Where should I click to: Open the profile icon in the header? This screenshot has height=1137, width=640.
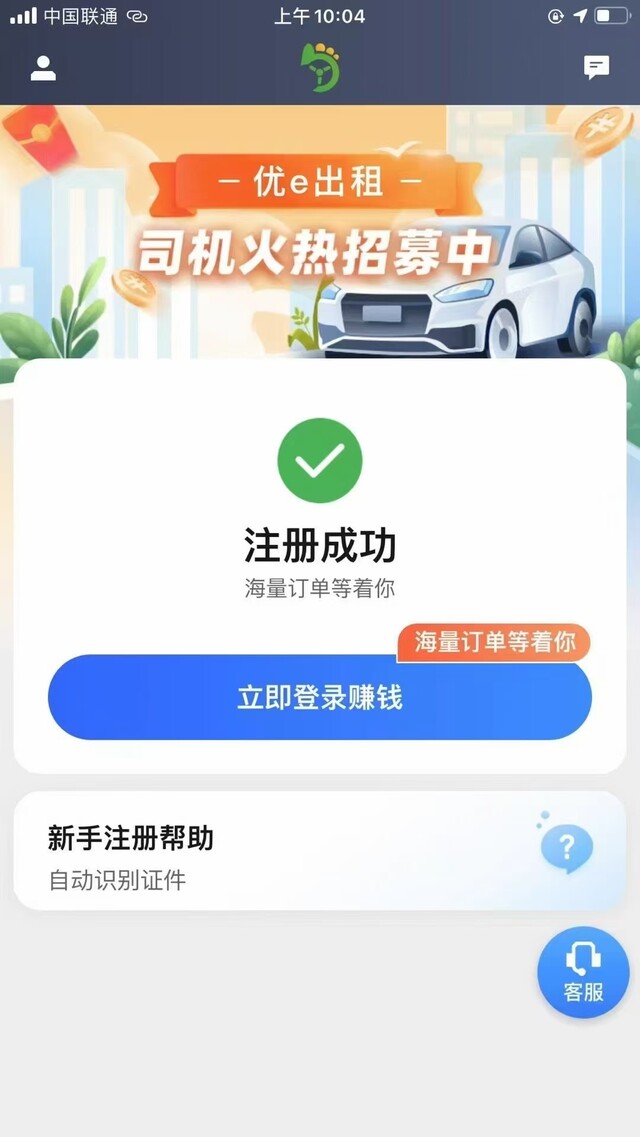pyautogui.click(x=43, y=68)
